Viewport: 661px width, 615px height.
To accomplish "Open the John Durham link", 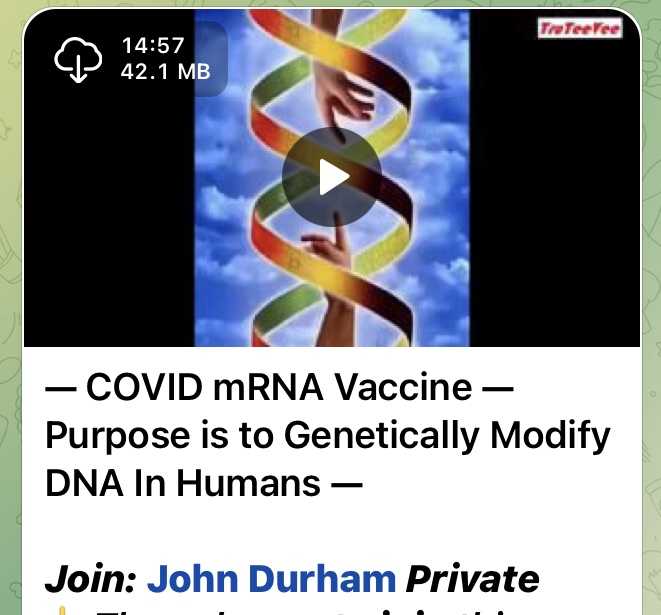I will 271,579.
